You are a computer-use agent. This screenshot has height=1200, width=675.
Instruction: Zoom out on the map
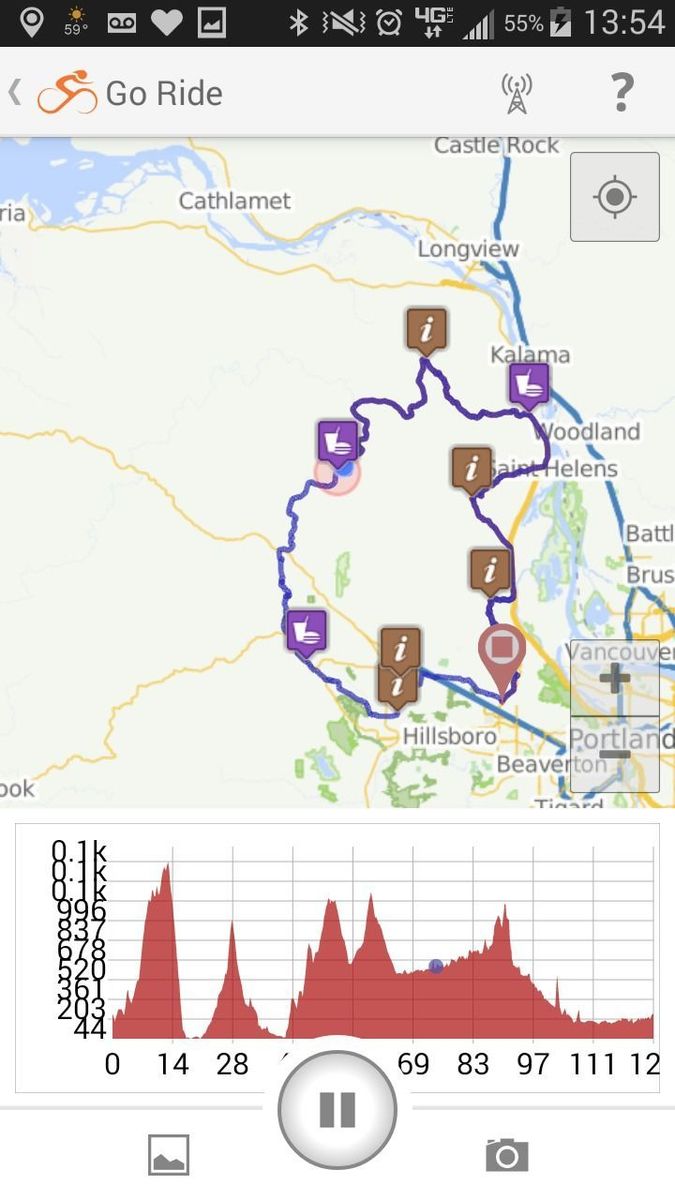coord(614,755)
